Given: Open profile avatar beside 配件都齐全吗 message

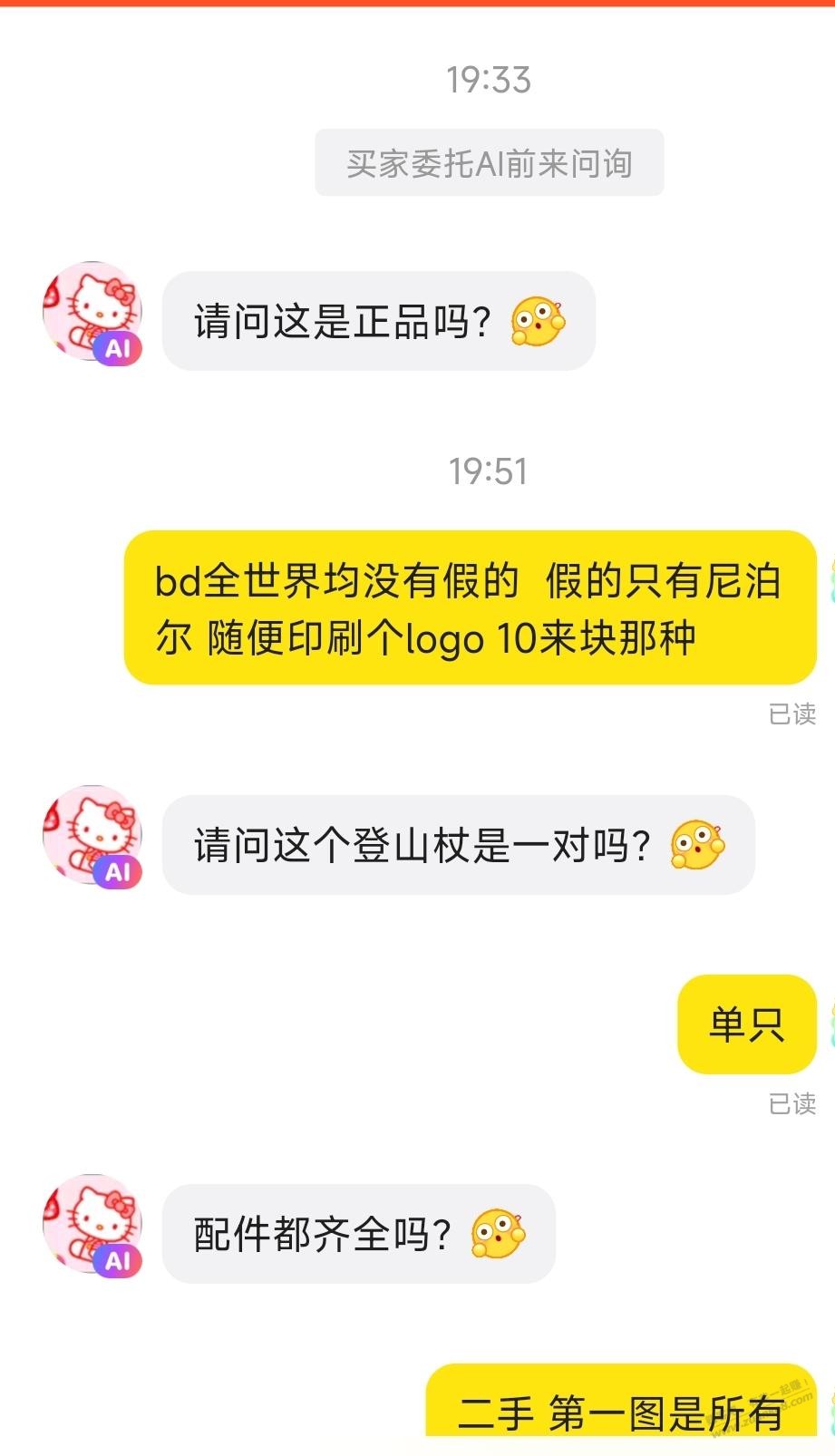Looking at the screenshot, I should 92,1224.
